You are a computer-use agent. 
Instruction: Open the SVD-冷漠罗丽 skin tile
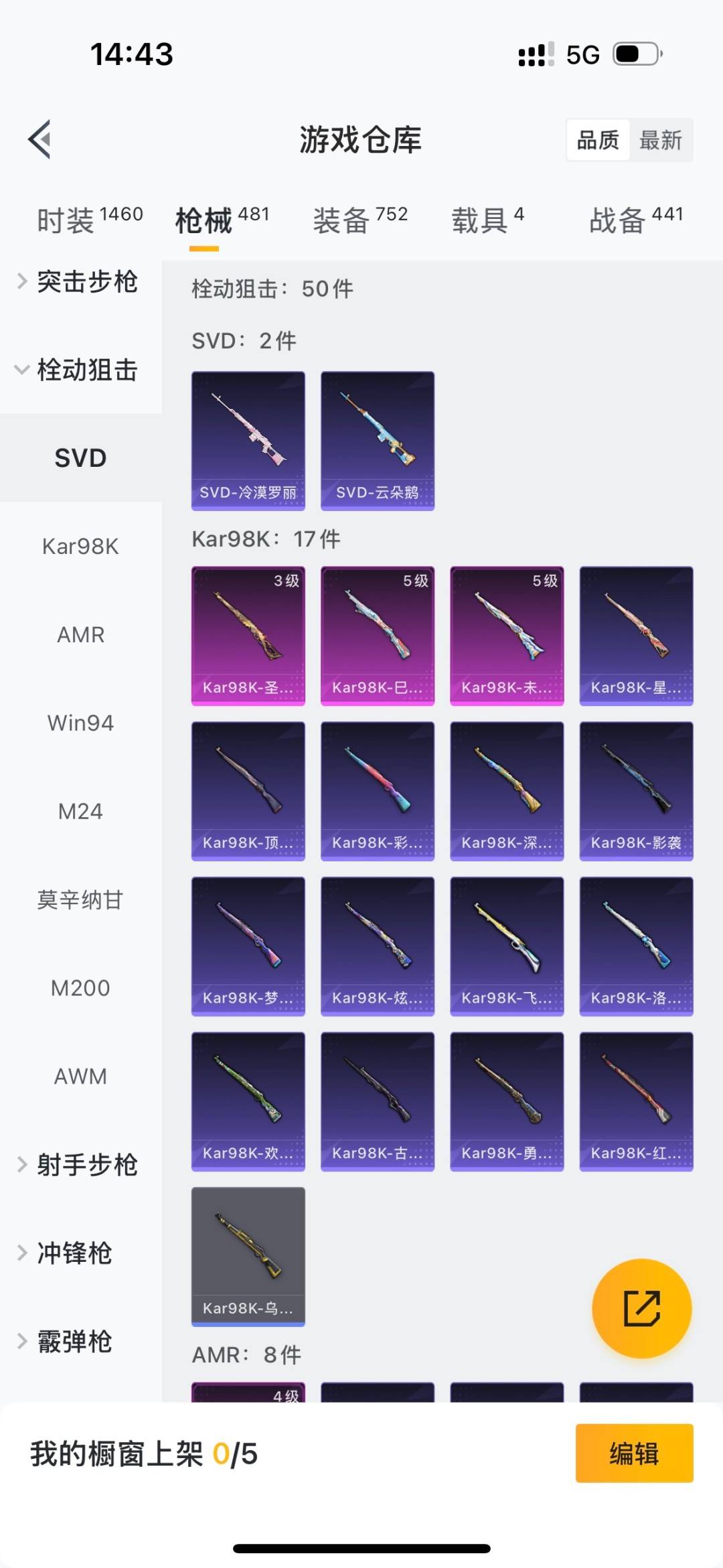(248, 441)
